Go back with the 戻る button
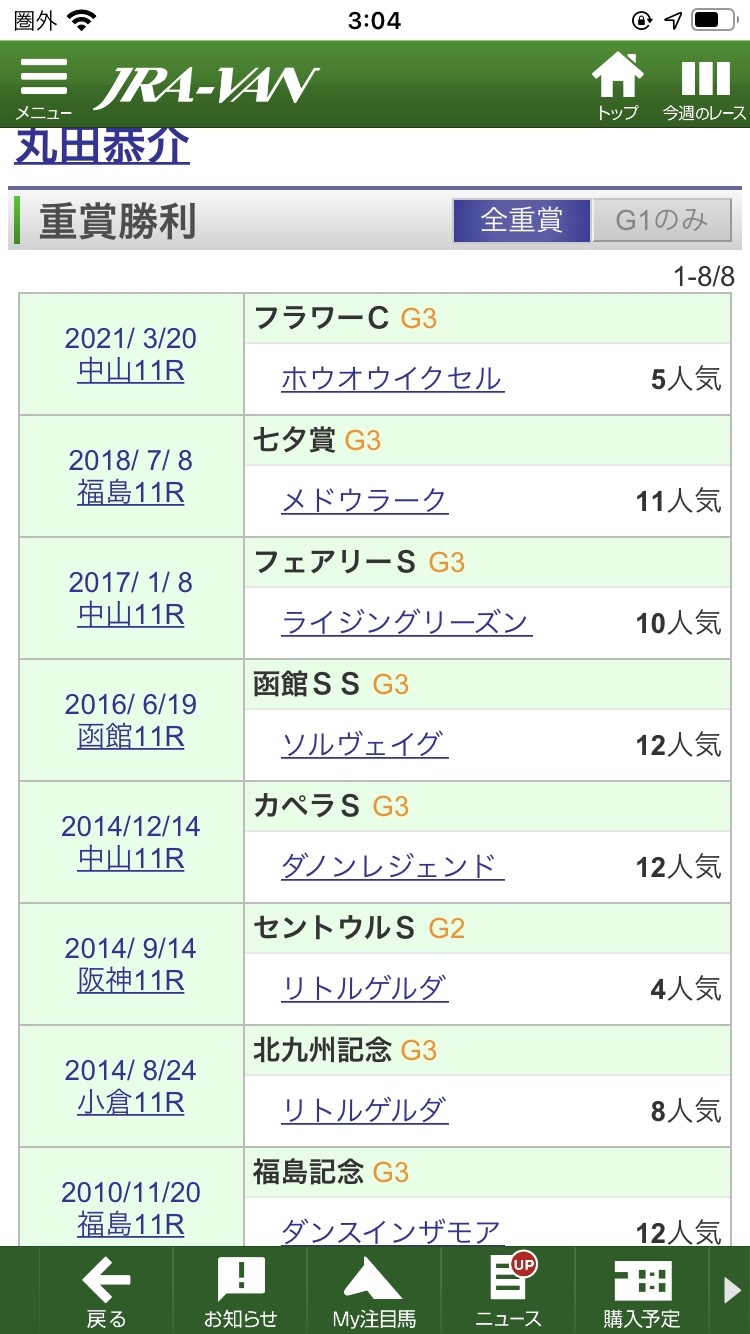This screenshot has width=750, height=1334. (x=106, y=1290)
